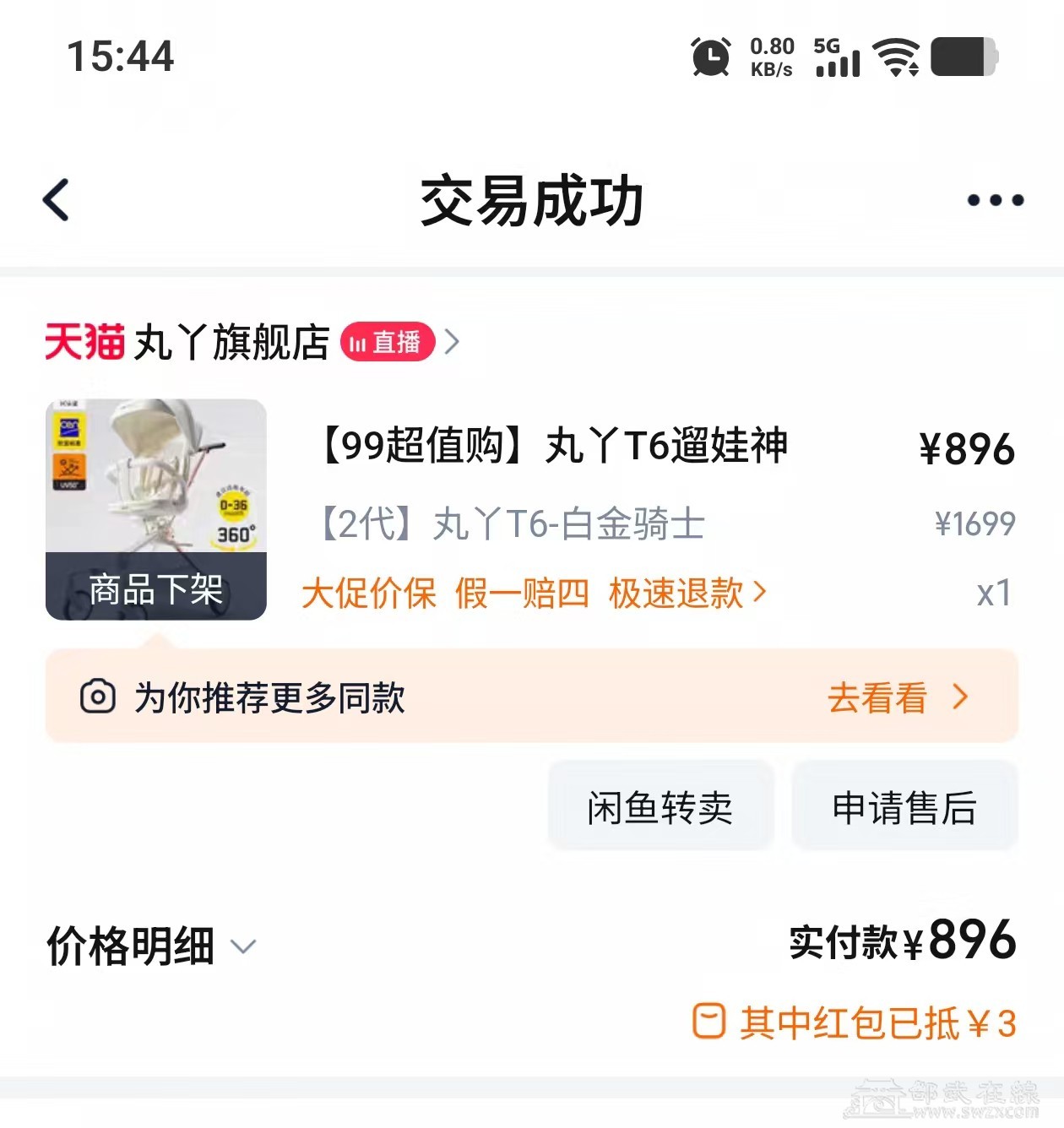This screenshot has height=1128, width=1064.
Task: Open the delisted stroller product thumbnail
Action: [156, 509]
